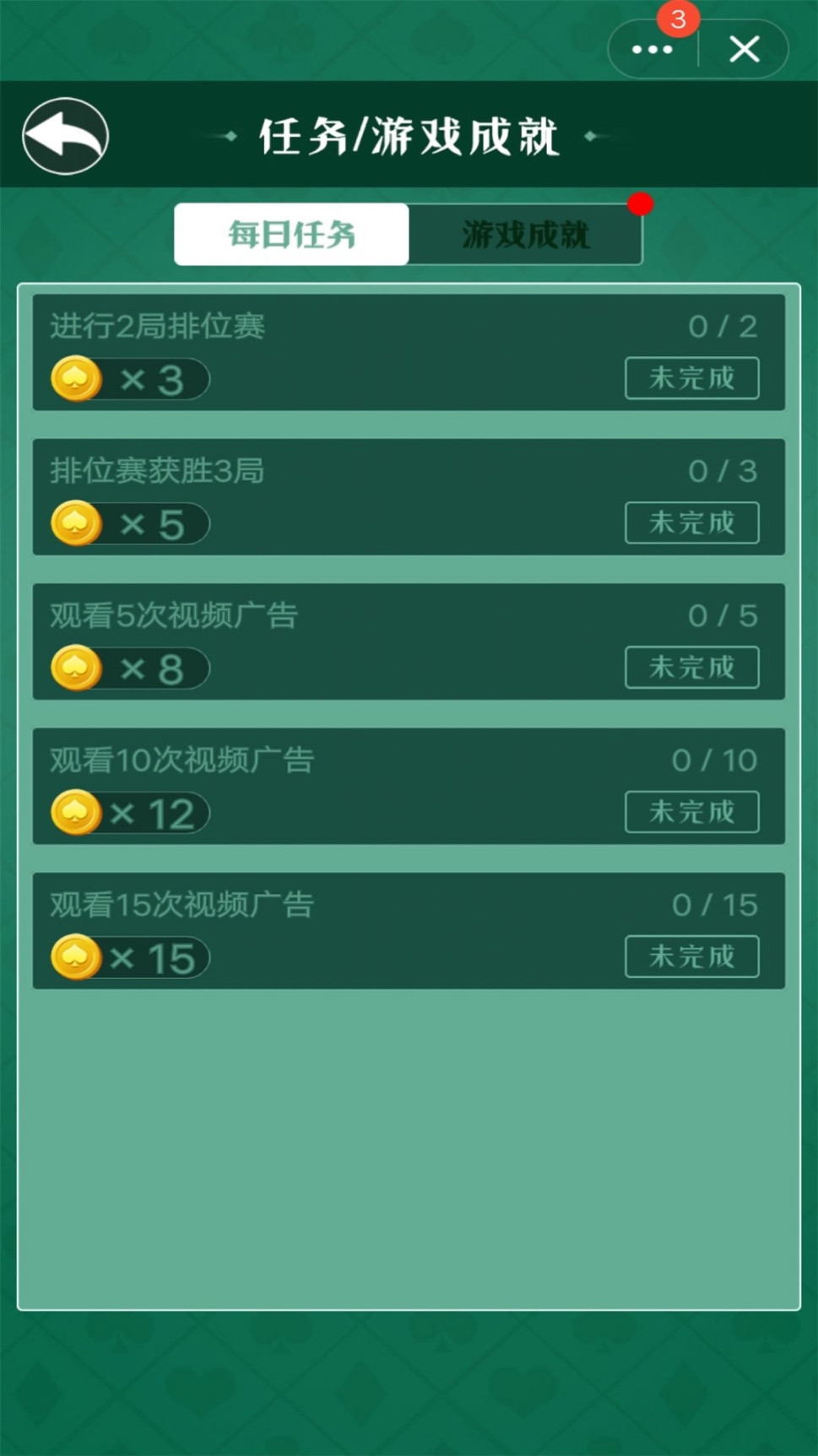The width and height of the screenshot is (818, 1456).
Task: Switch to the 游戏成就 tab
Action: 525,235
